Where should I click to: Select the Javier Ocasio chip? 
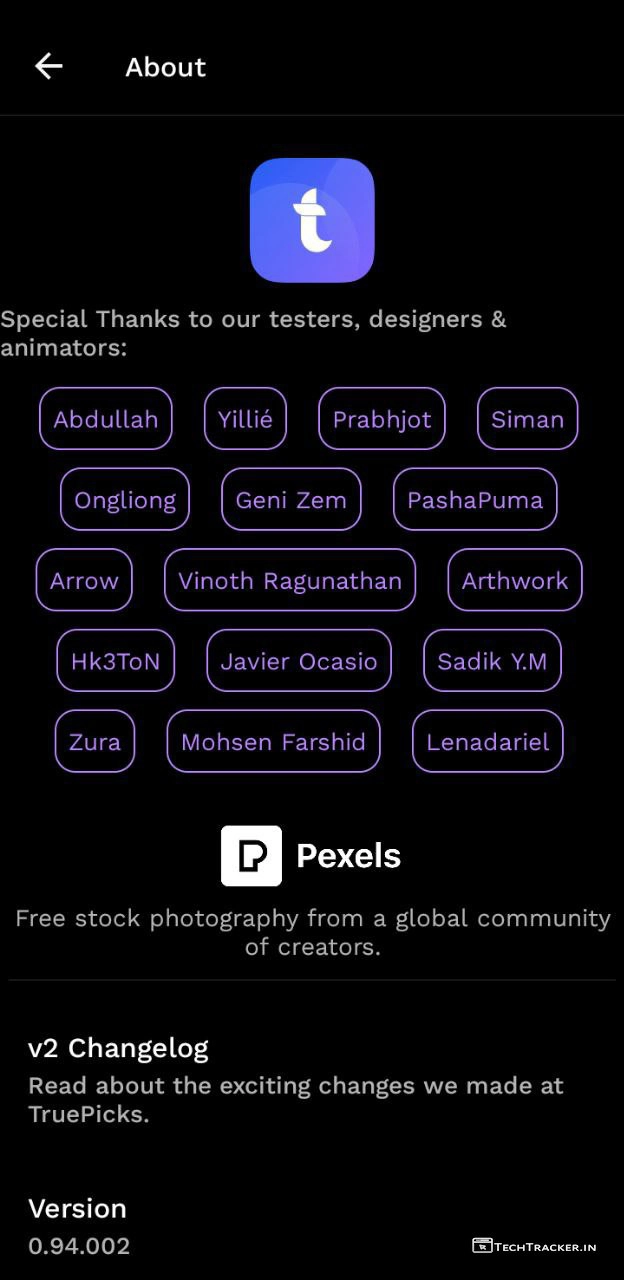[x=299, y=661]
